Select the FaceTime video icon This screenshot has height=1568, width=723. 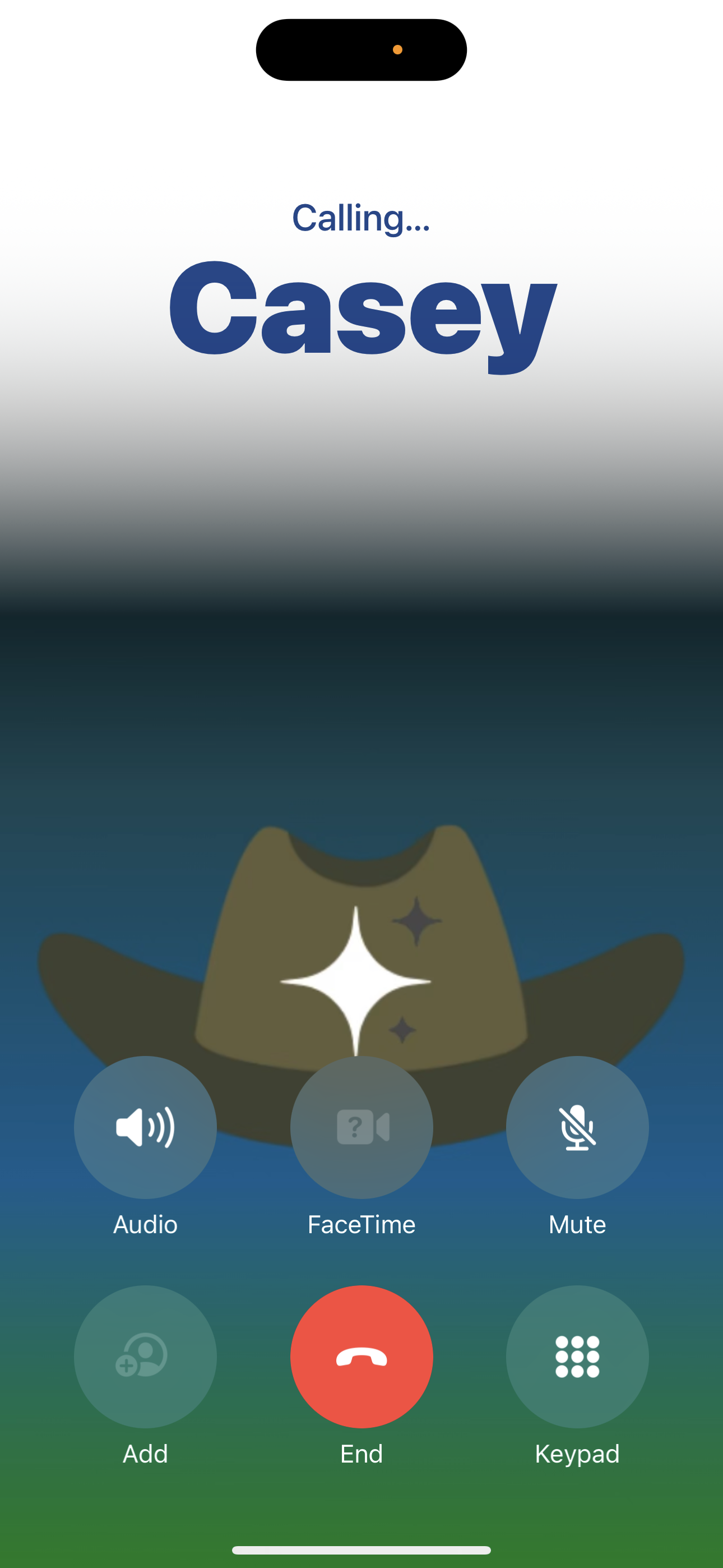pyautogui.click(x=361, y=1128)
